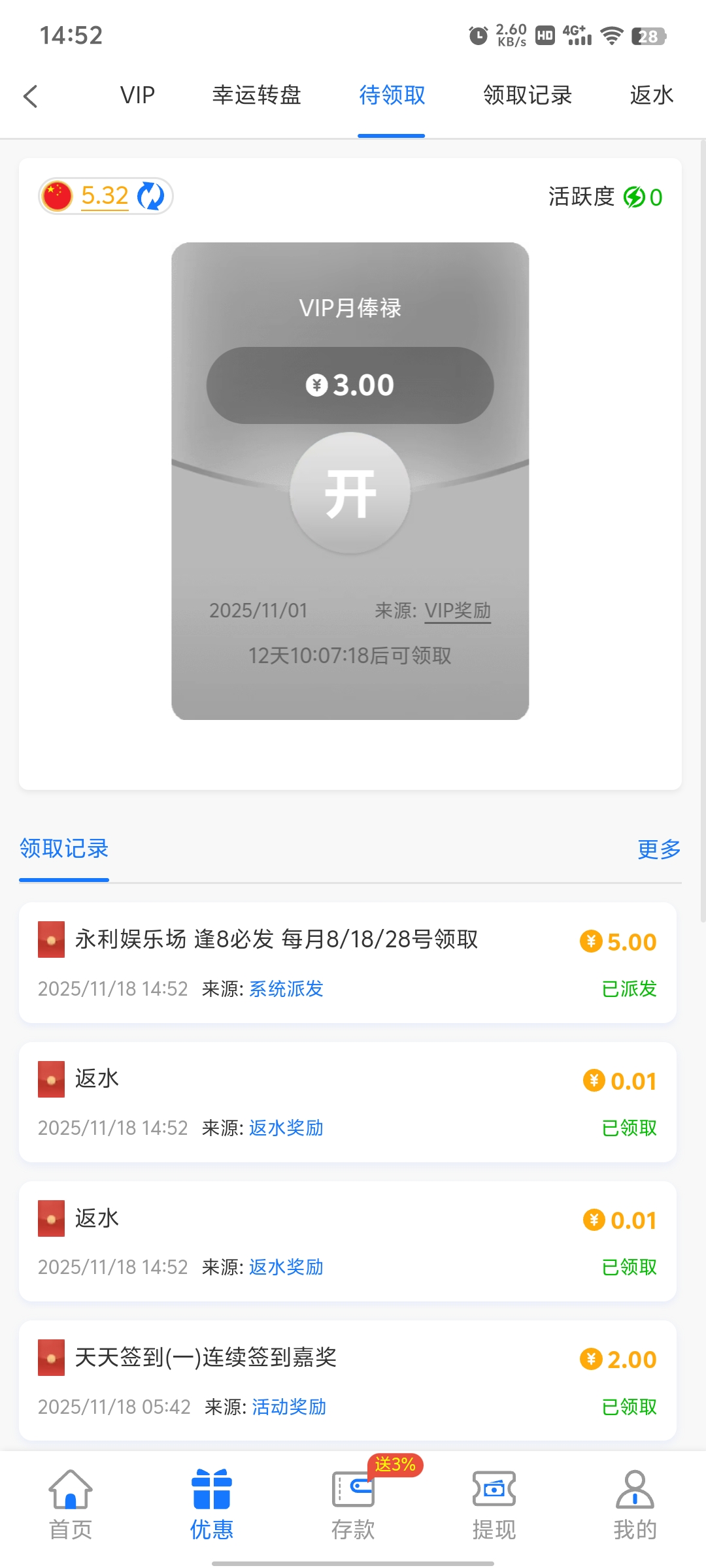Viewport: 706px width, 1568px height.
Task: Open the VIP奖励 source link
Action: [458, 610]
